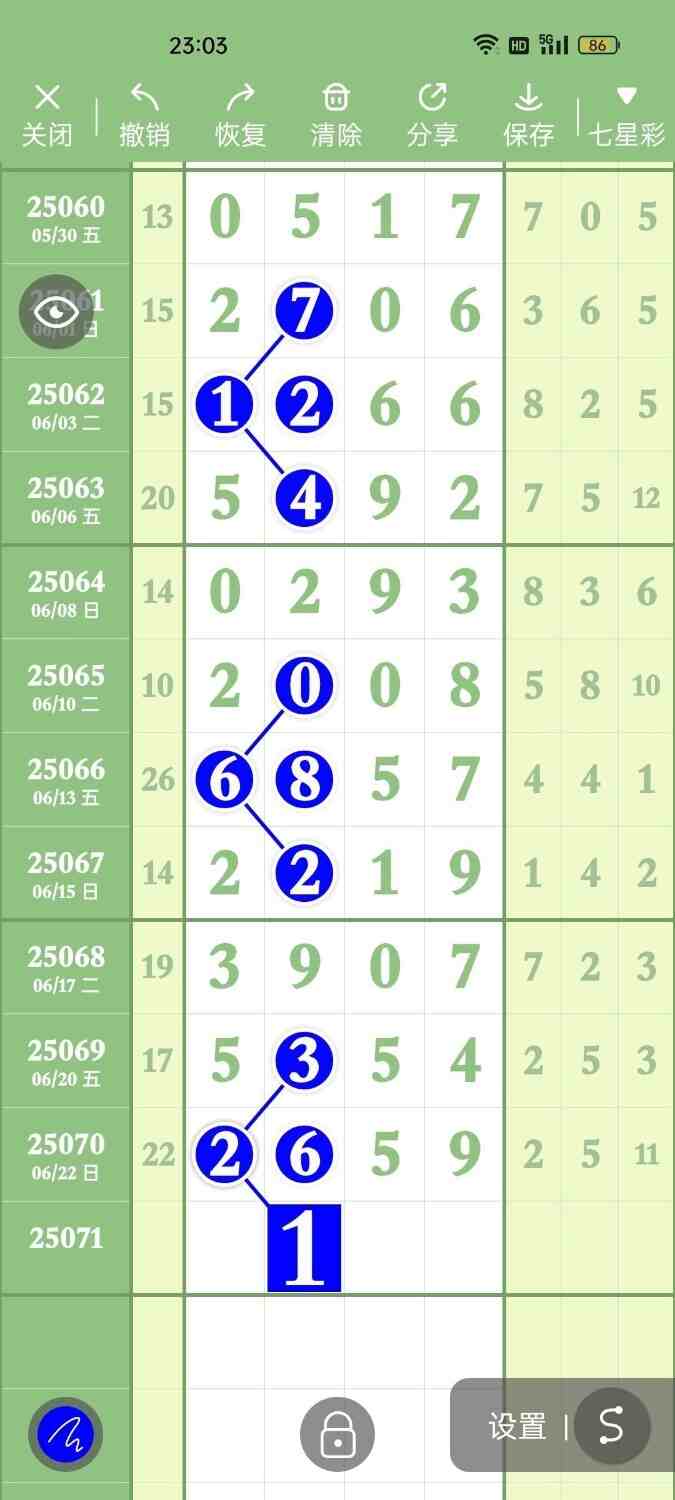Save the chart with 保存

pos(528,116)
